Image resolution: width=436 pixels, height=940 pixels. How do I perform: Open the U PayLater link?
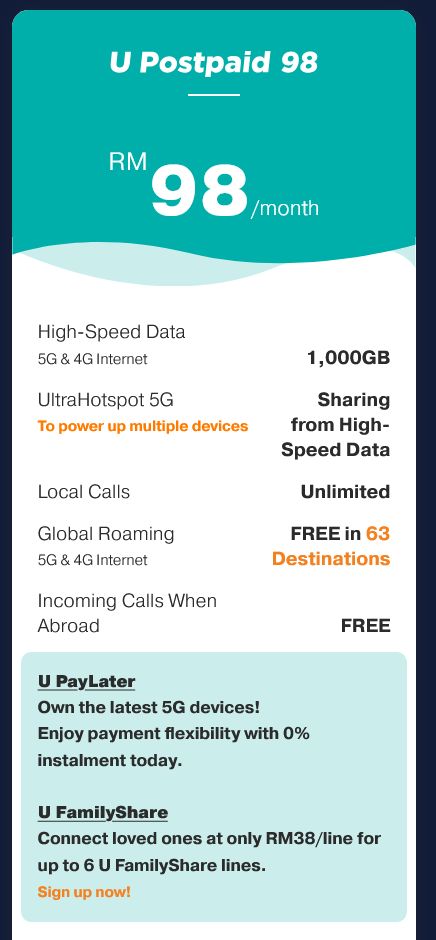click(x=86, y=682)
